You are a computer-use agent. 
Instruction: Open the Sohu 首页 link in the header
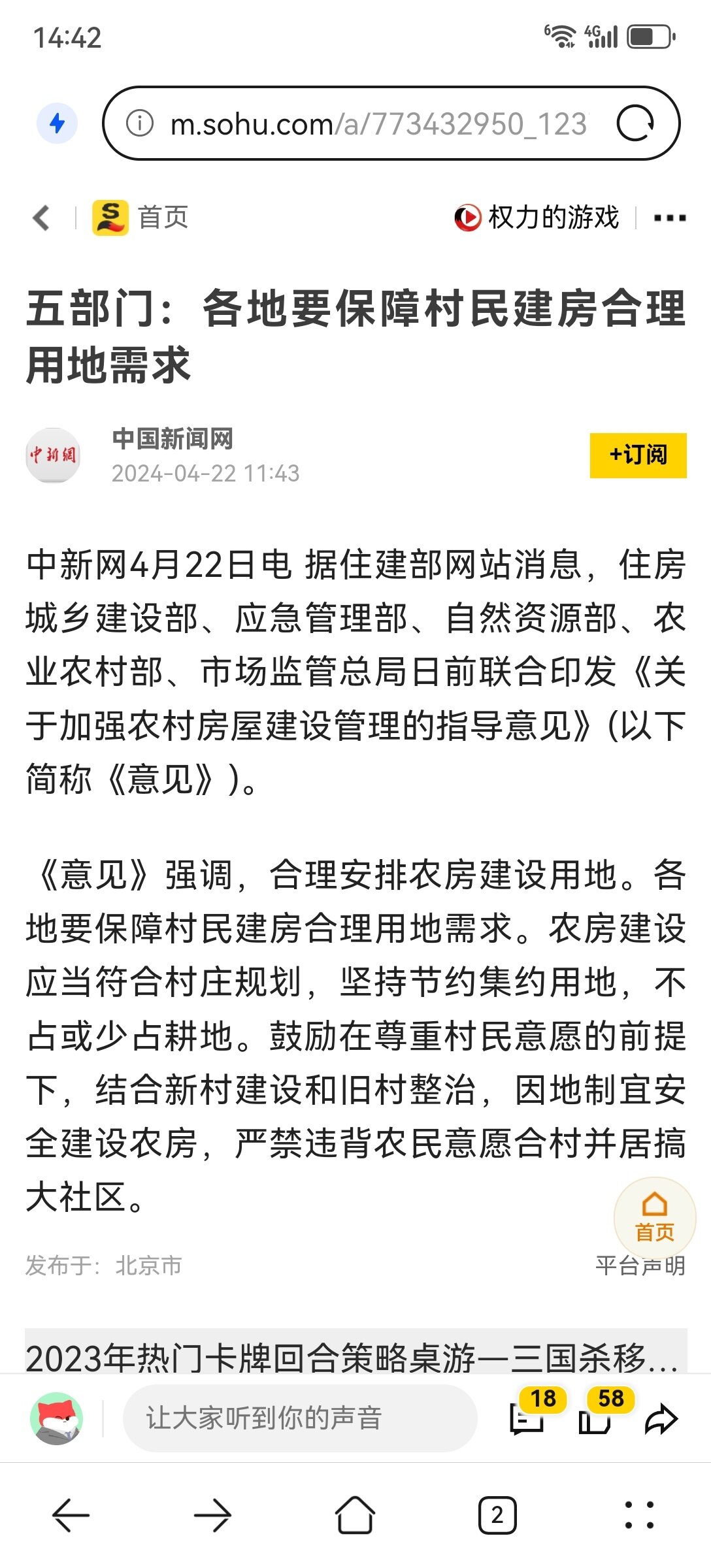(141, 218)
